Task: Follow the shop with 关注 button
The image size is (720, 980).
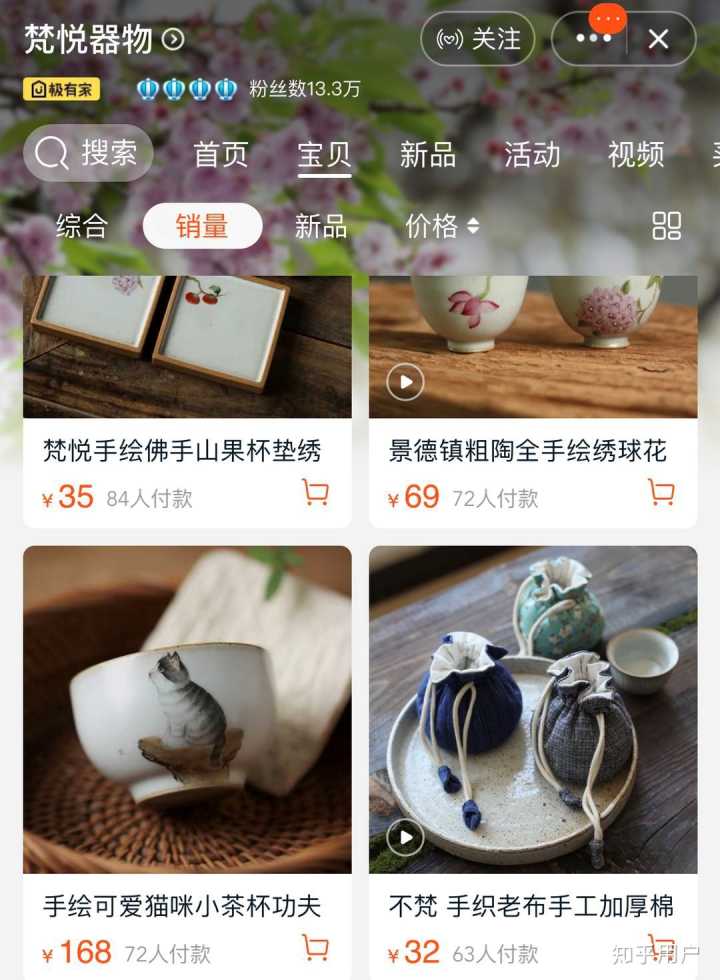Action: (x=478, y=40)
